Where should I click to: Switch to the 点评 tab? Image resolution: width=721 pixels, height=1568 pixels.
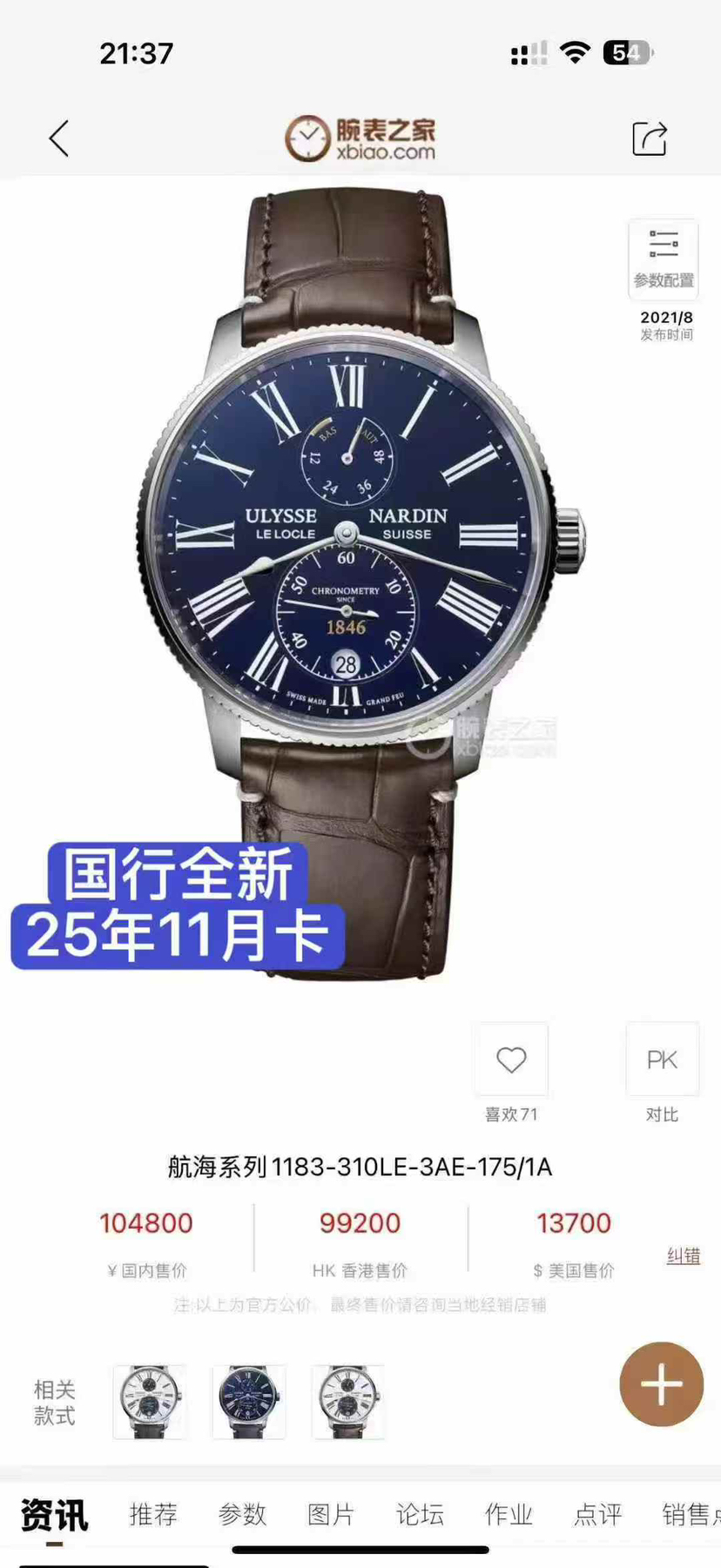tap(597, 1514)
